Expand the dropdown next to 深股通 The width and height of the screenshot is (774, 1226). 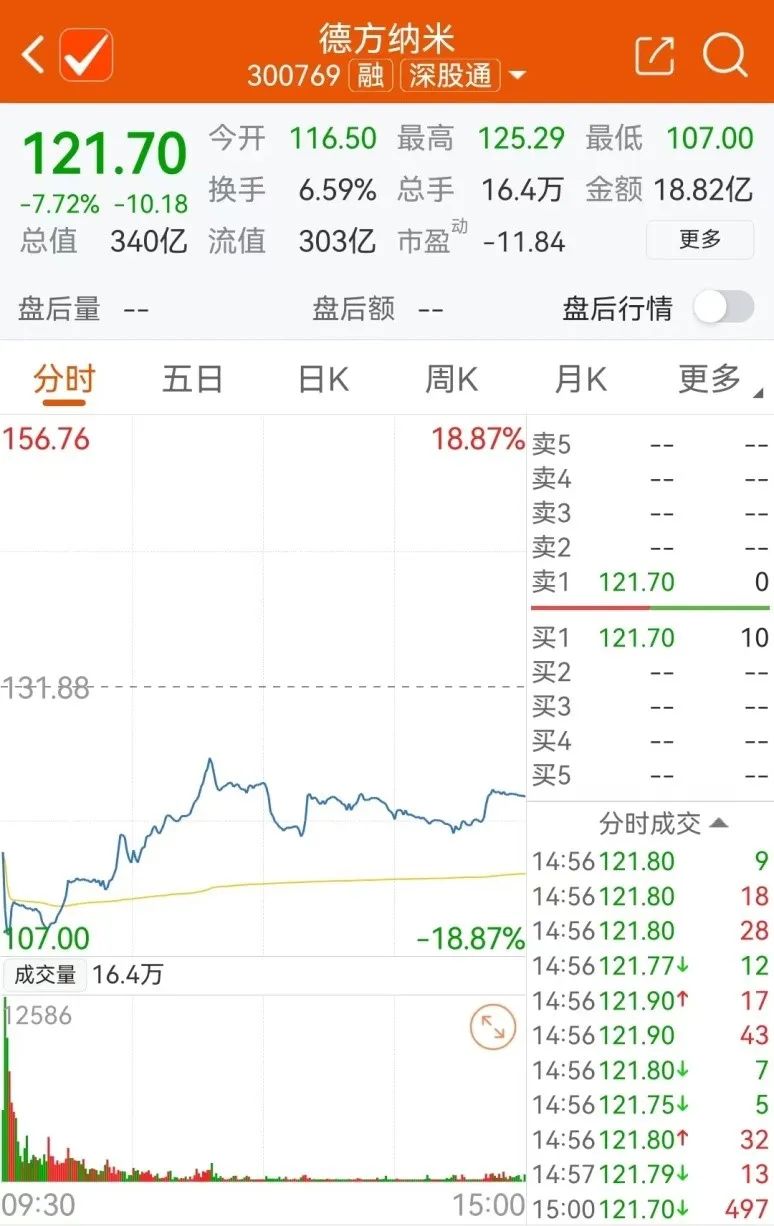(x=517, y=76)
